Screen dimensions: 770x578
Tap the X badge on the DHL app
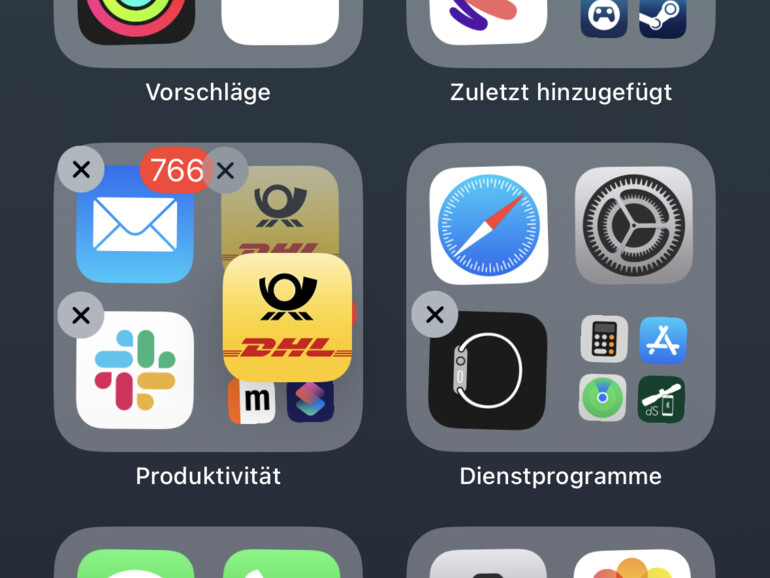[x=226, y=170]
